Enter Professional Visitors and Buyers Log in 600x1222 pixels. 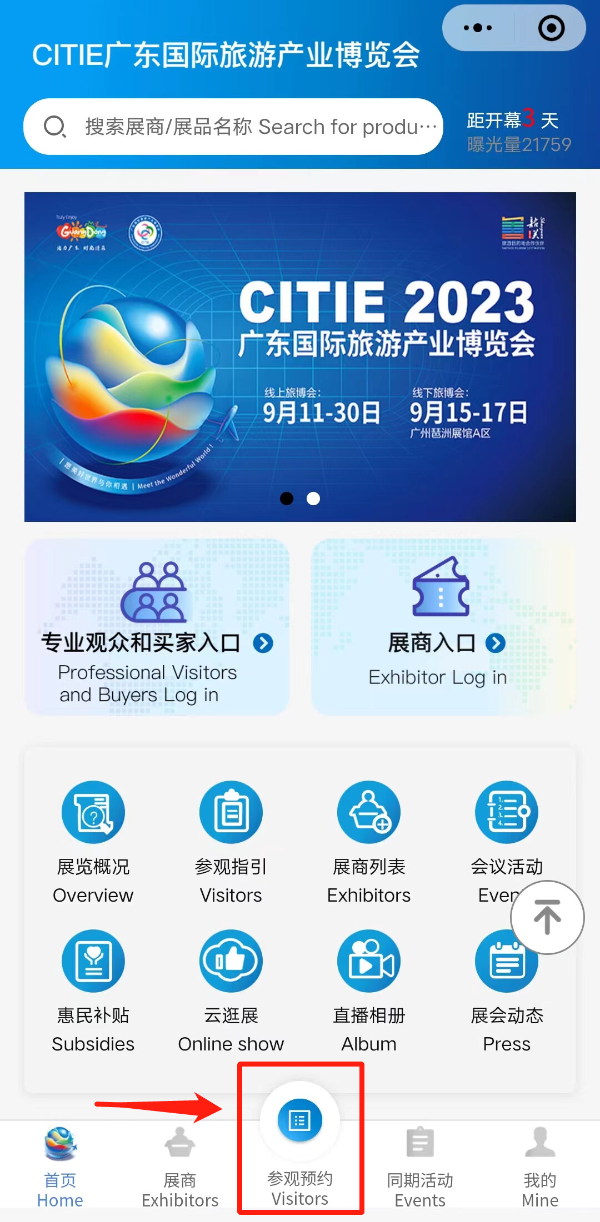157,627
